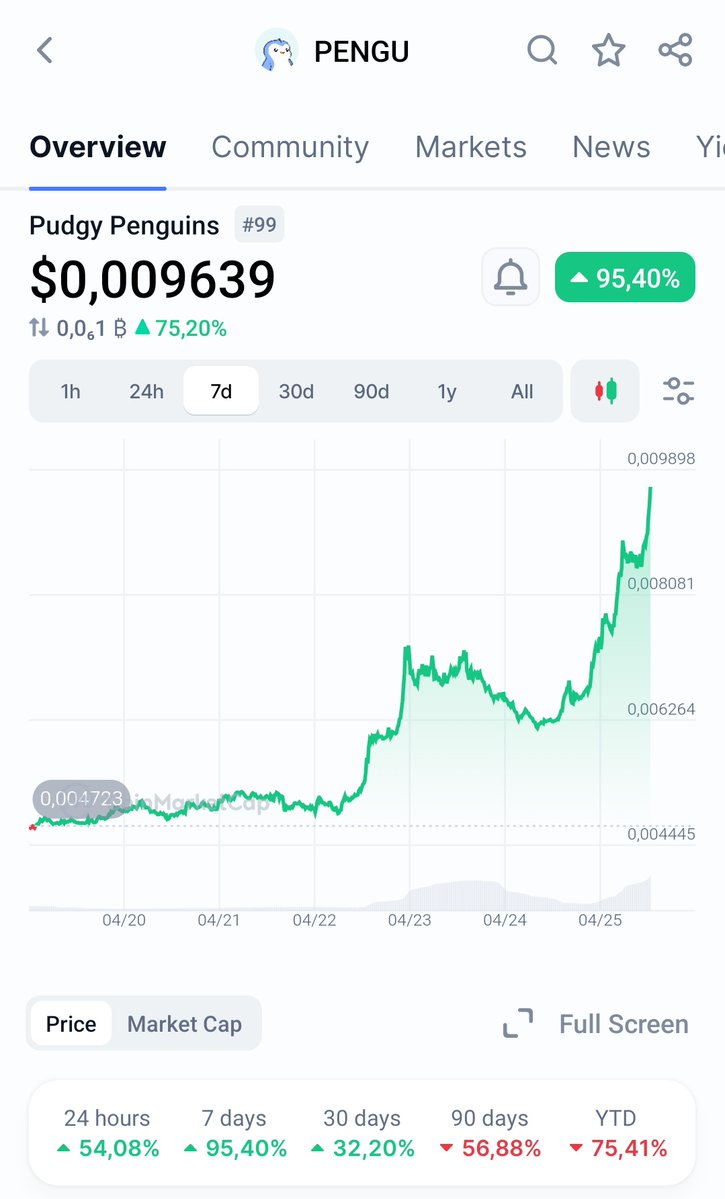Add PENGU to watchlist with the star
725x1199 pixels.
click(x=609, y=50)
